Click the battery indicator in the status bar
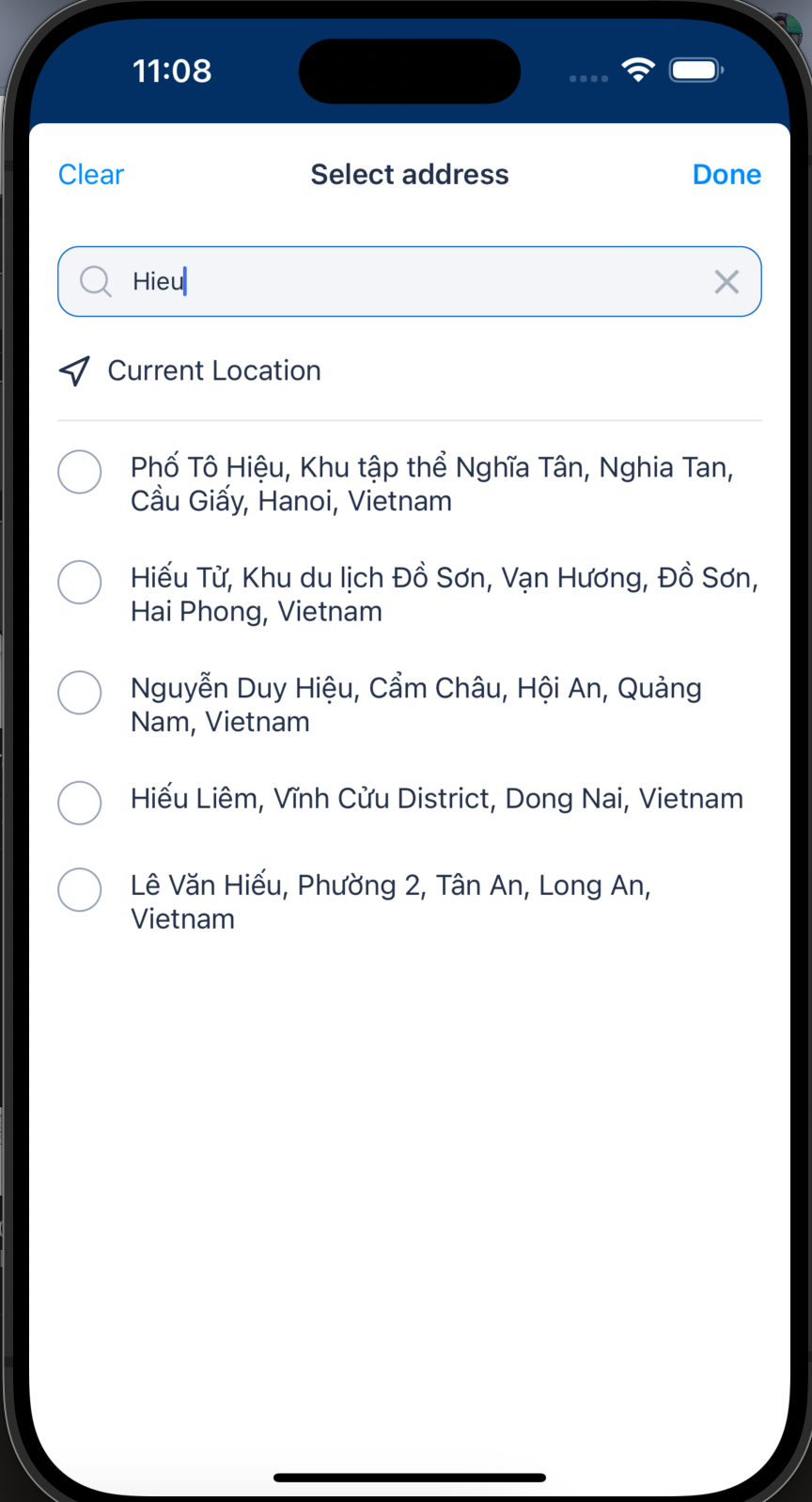The width and height of the screenshot is (812, 1502). pos(695,70)
